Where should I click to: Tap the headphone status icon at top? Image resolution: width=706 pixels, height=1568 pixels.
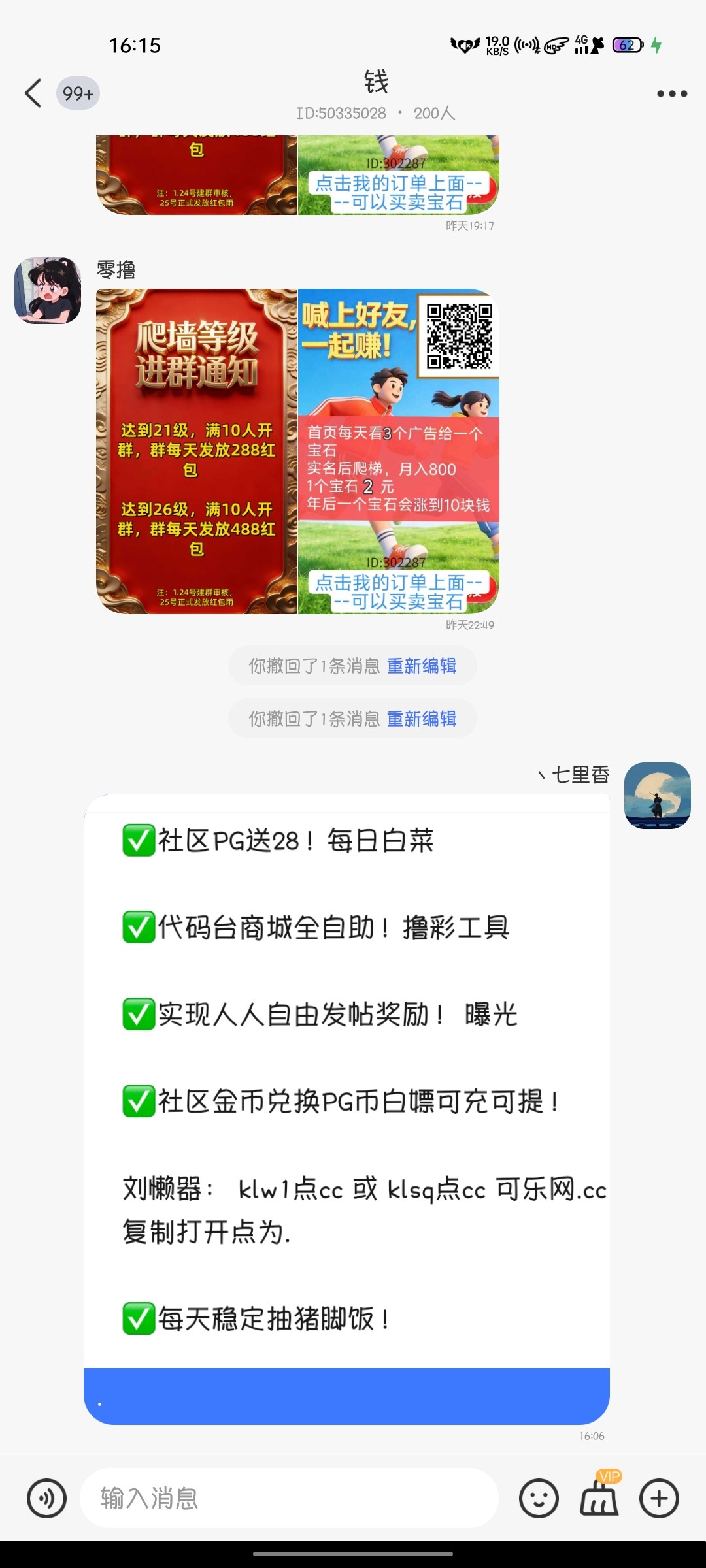[556, 44]
